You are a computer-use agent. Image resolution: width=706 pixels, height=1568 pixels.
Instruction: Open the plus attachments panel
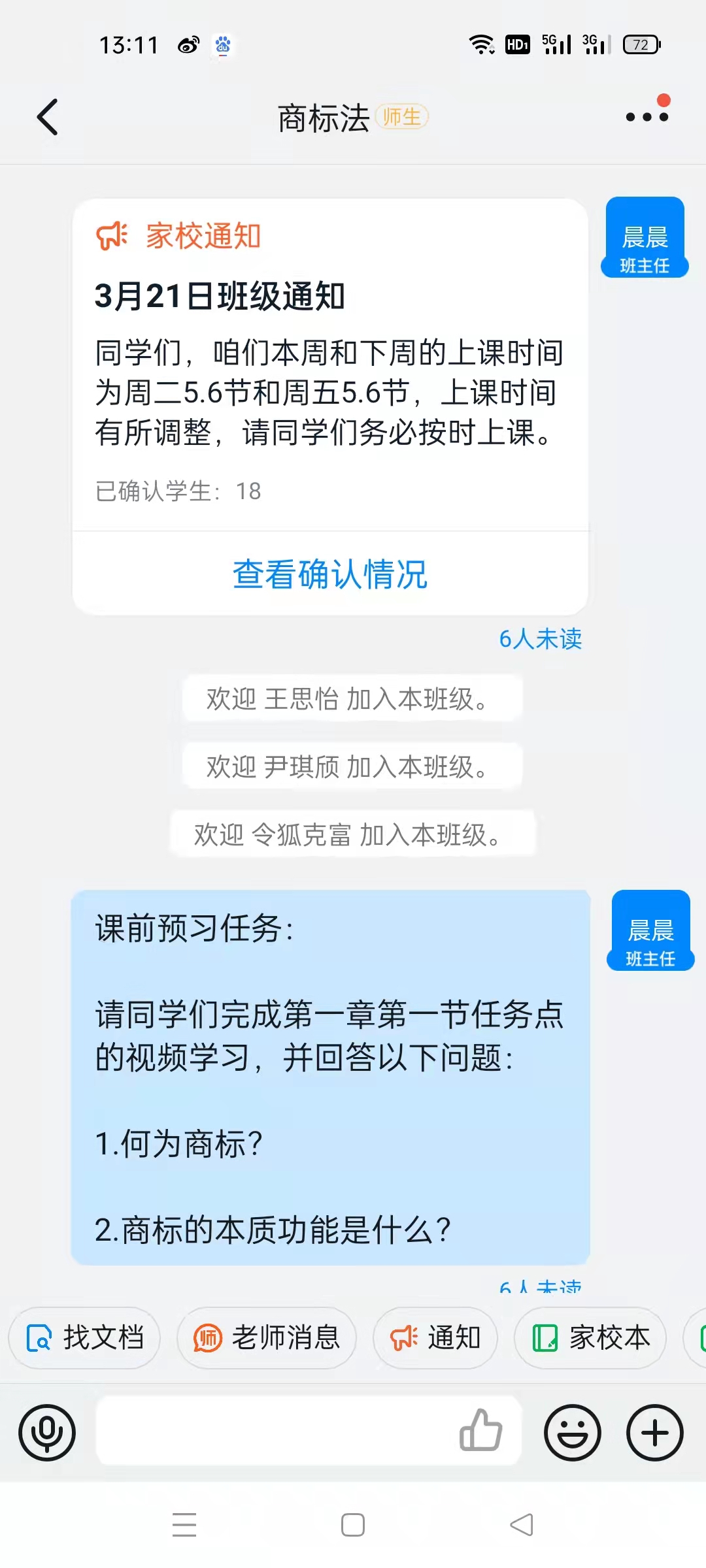(654, 1433)
